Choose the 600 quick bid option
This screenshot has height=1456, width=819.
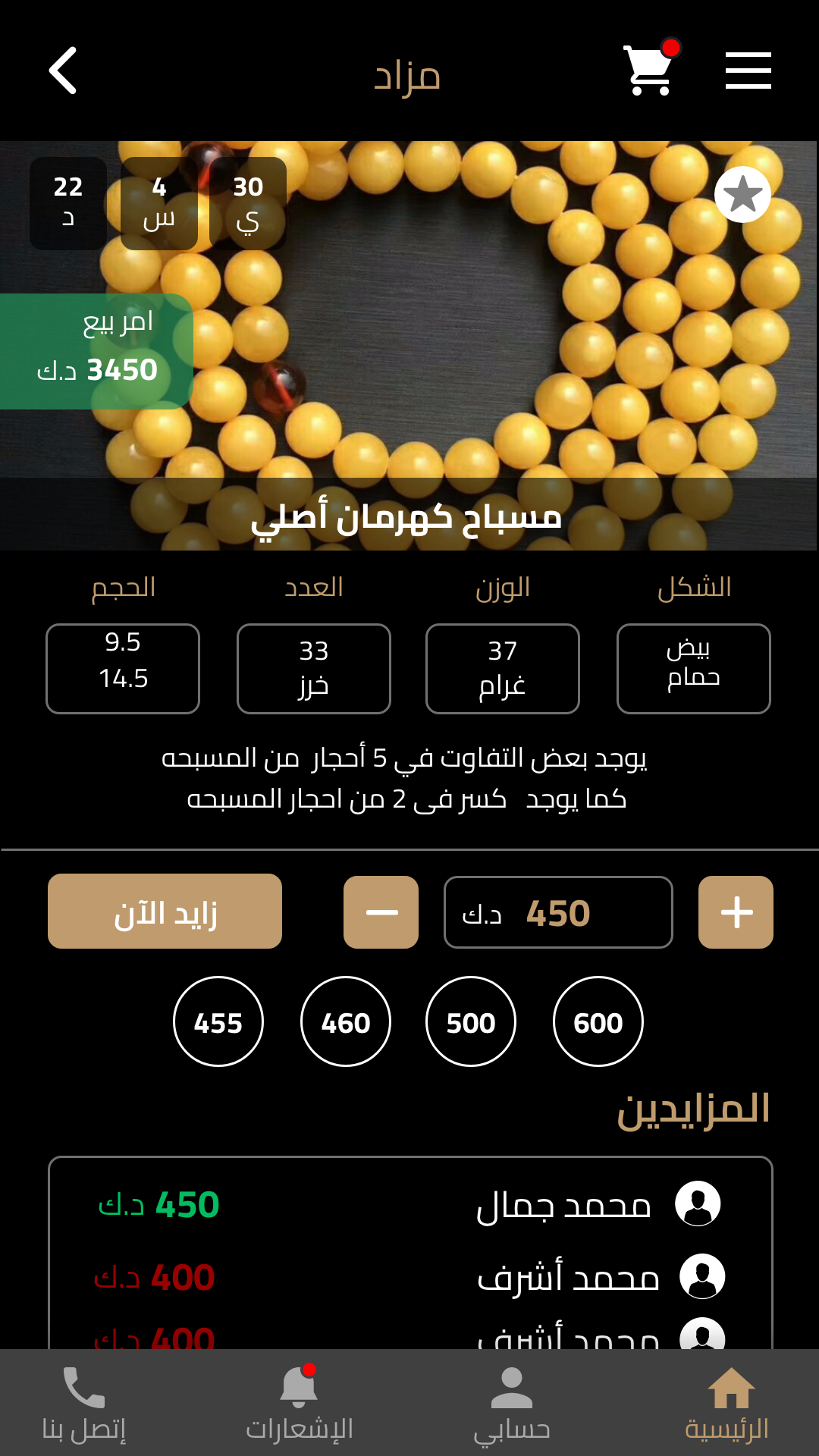tap(598, 1021)
